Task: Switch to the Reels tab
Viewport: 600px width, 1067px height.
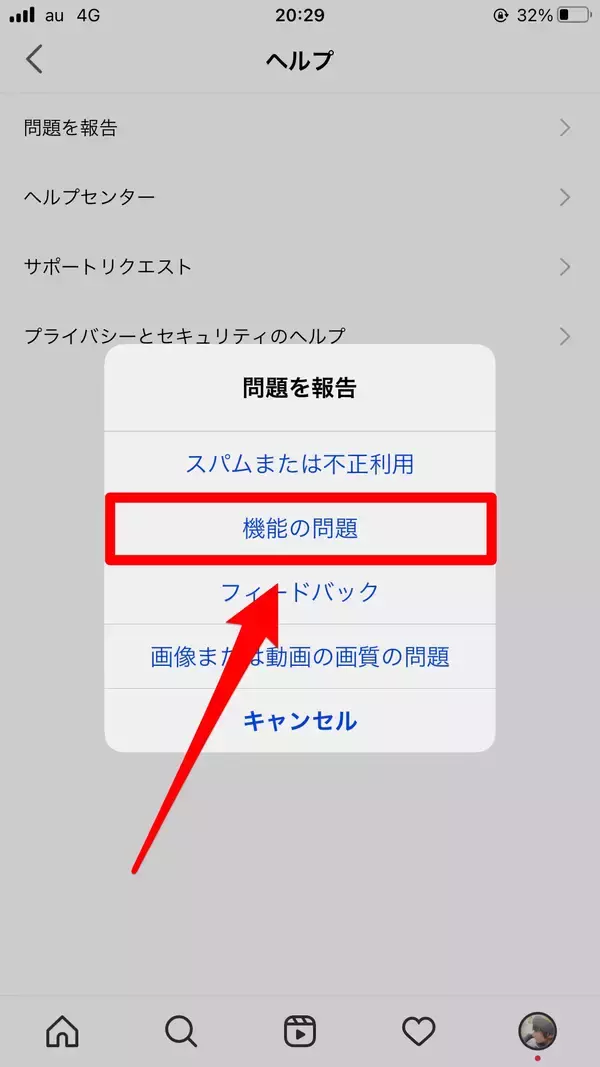Action: 300,1030
